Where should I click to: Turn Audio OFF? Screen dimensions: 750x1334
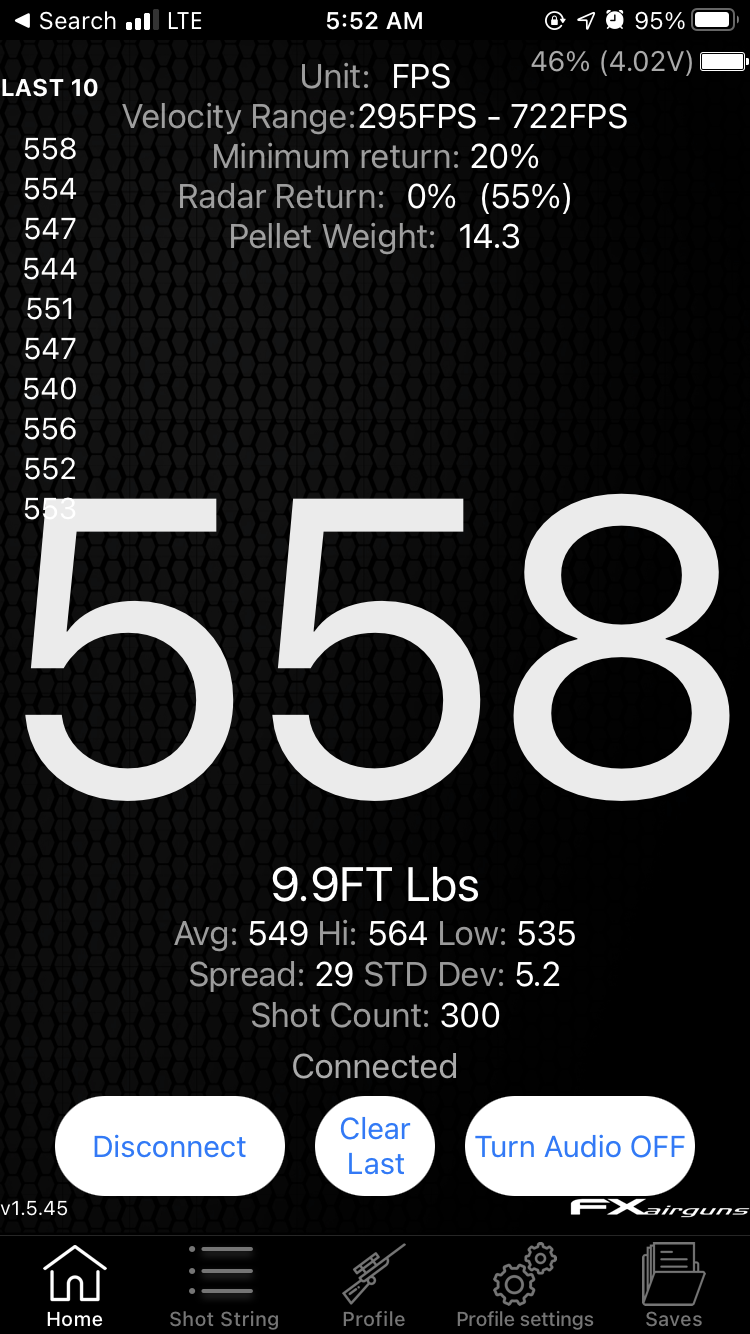click(x=580, y=1146)
